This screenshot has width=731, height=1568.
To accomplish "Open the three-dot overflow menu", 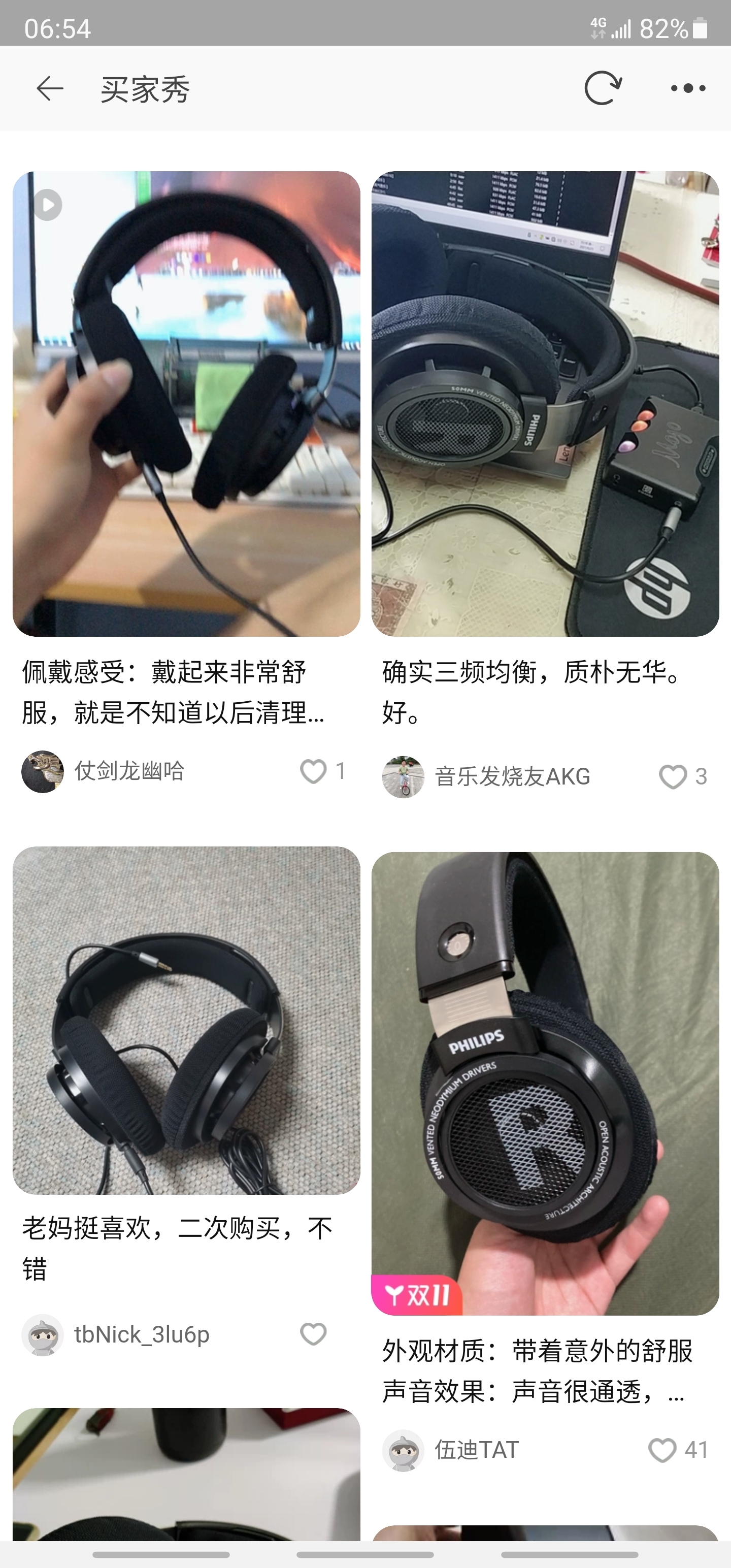I will 688,89.
